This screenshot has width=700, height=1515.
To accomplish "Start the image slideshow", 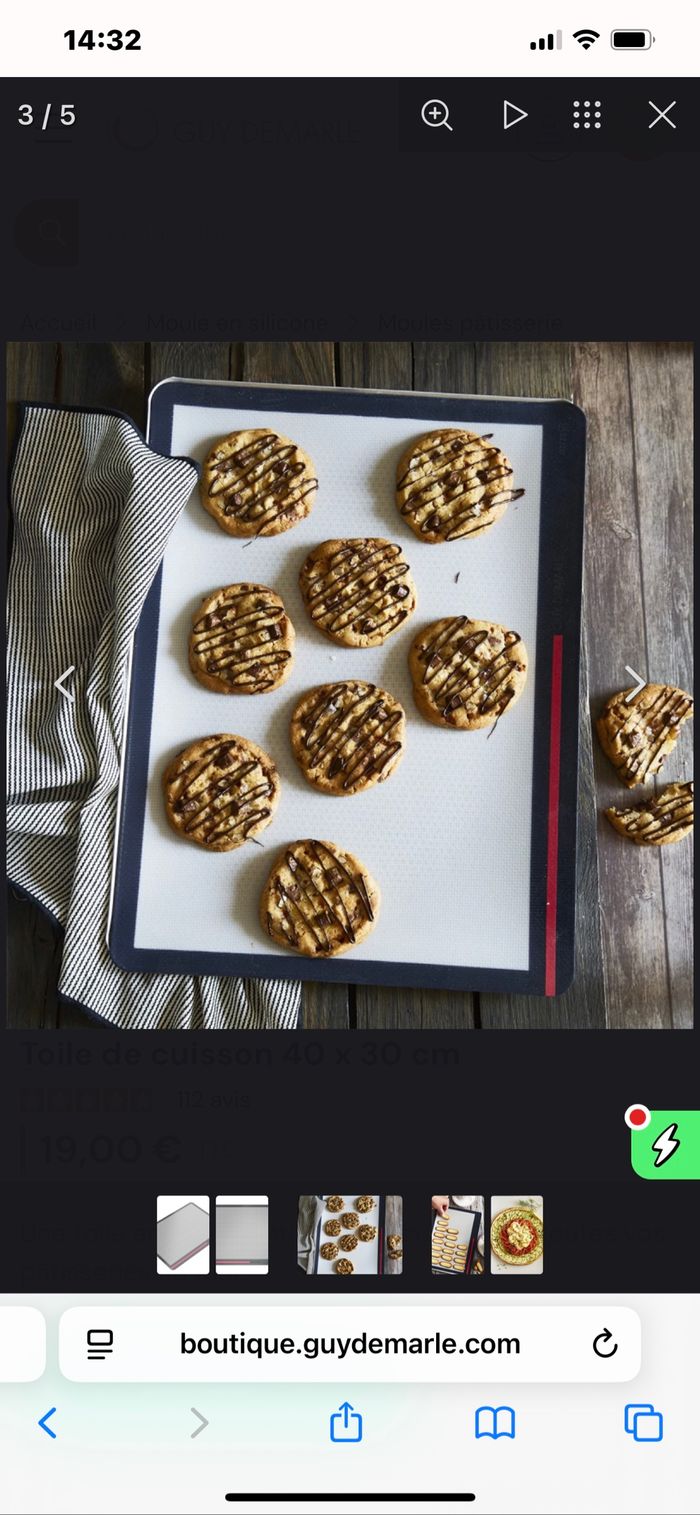I will pos(514,115).
